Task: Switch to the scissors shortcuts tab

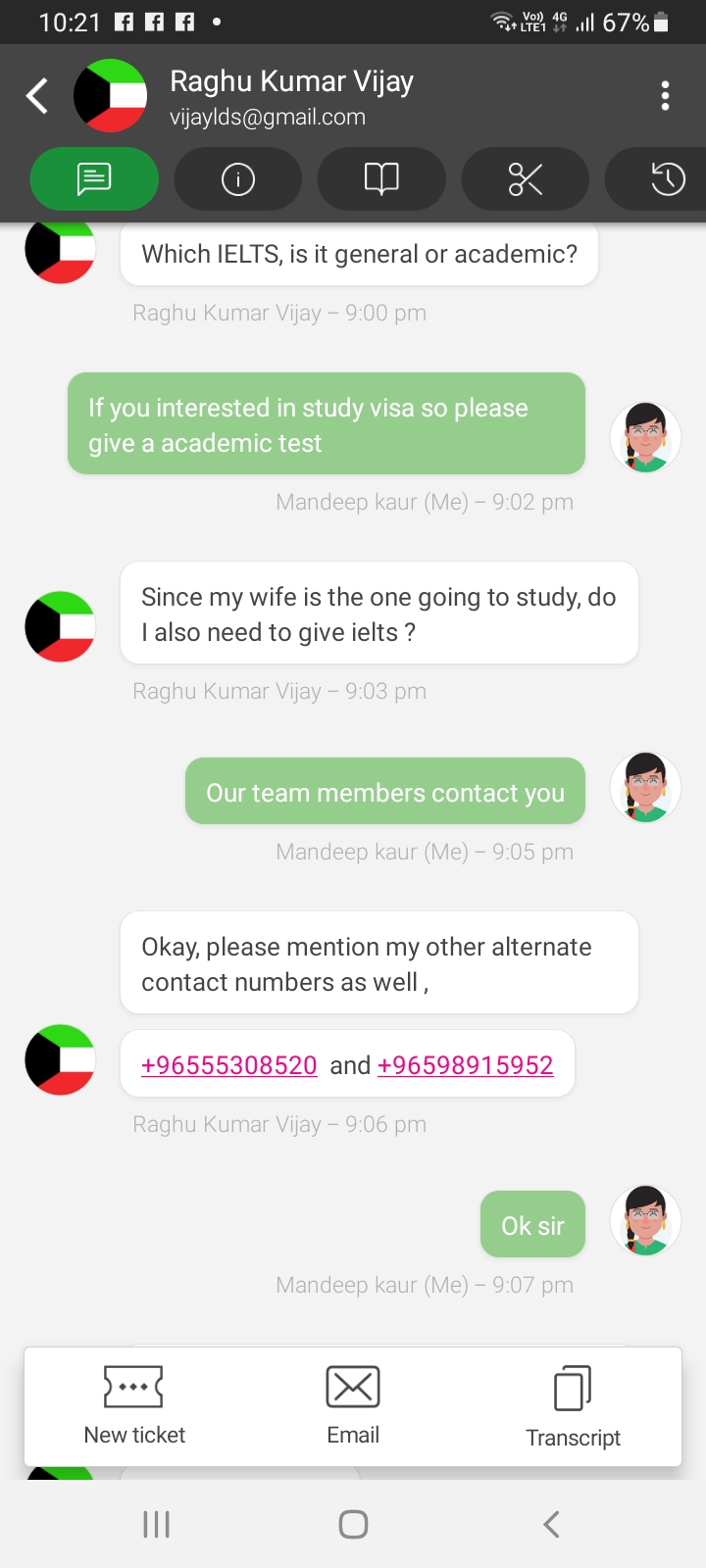Action: [526, 179]
